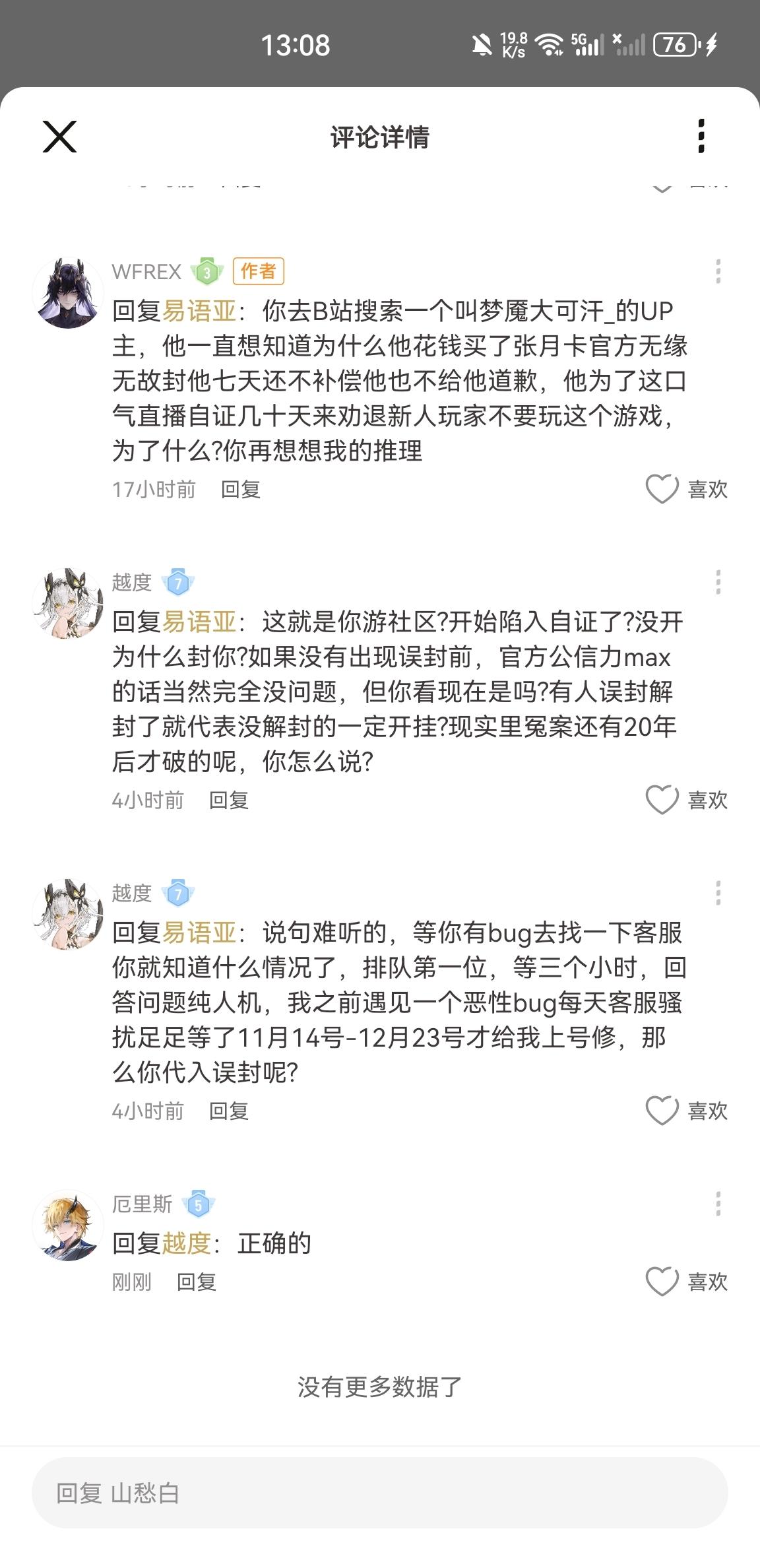This screenshot has width=760, height=1568.
Task: Open 厄里斯's profile avatar
Action: [x=68, y=1225]
